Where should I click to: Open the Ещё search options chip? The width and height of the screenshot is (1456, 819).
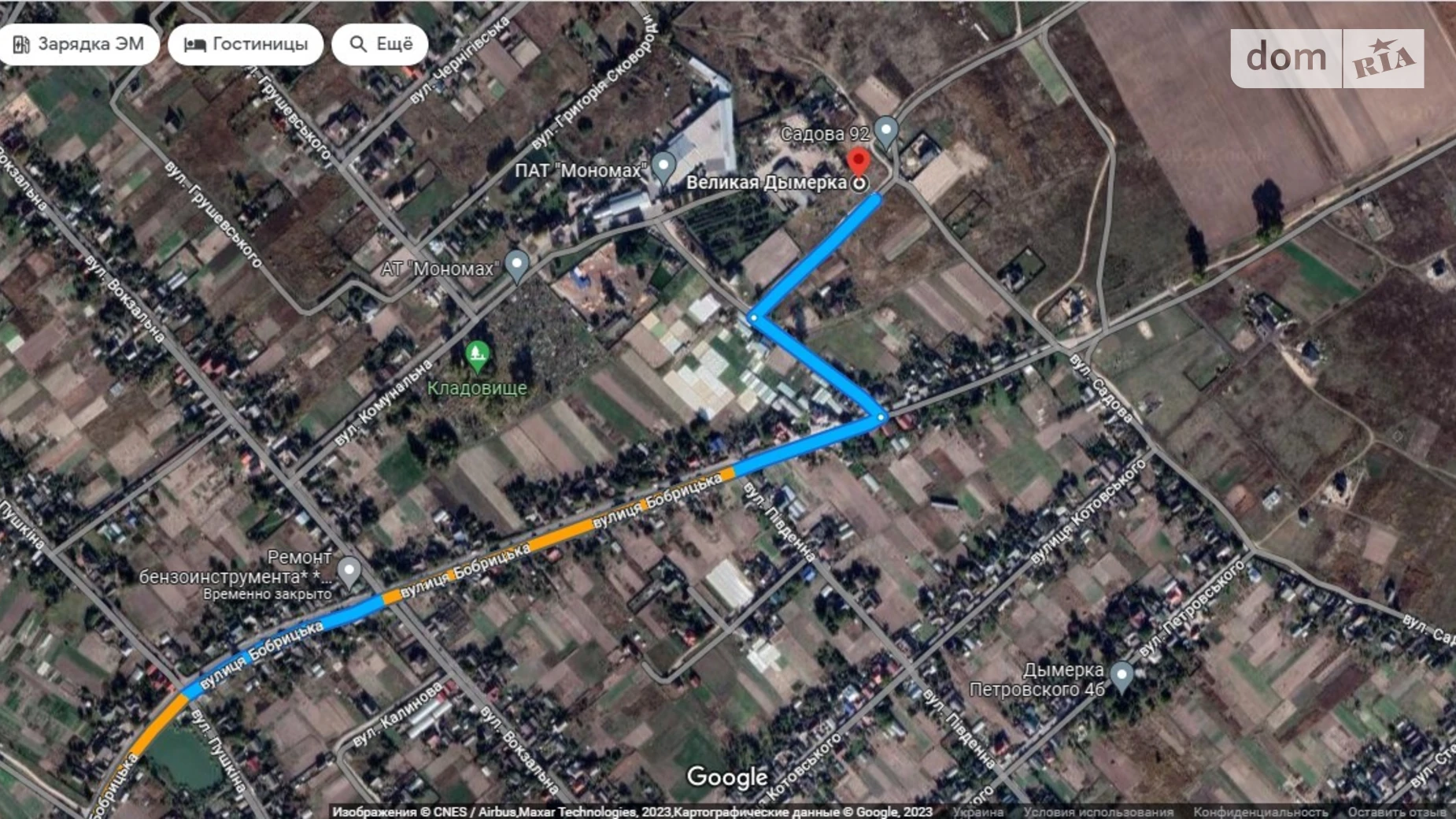380,44
